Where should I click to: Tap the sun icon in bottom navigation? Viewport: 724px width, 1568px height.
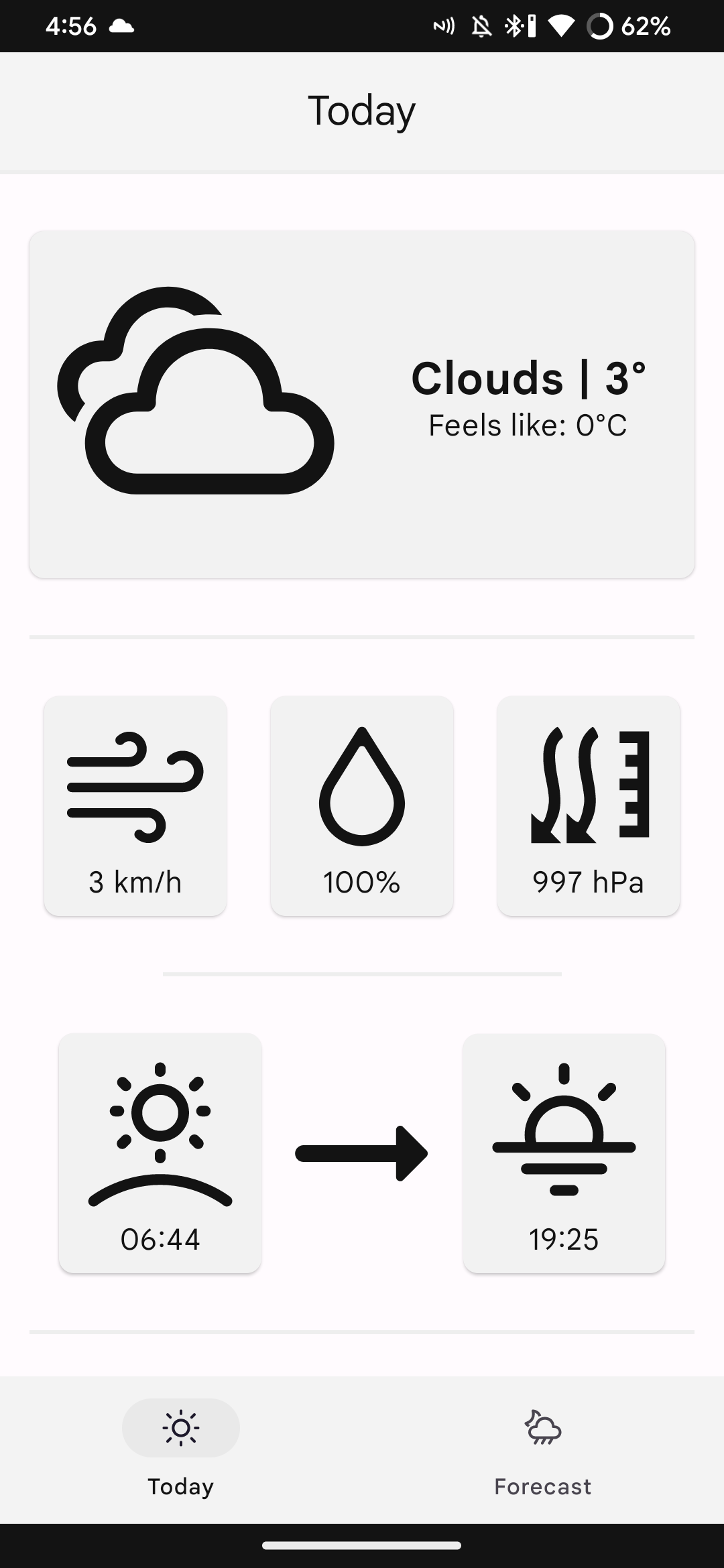pos(180,1427)
